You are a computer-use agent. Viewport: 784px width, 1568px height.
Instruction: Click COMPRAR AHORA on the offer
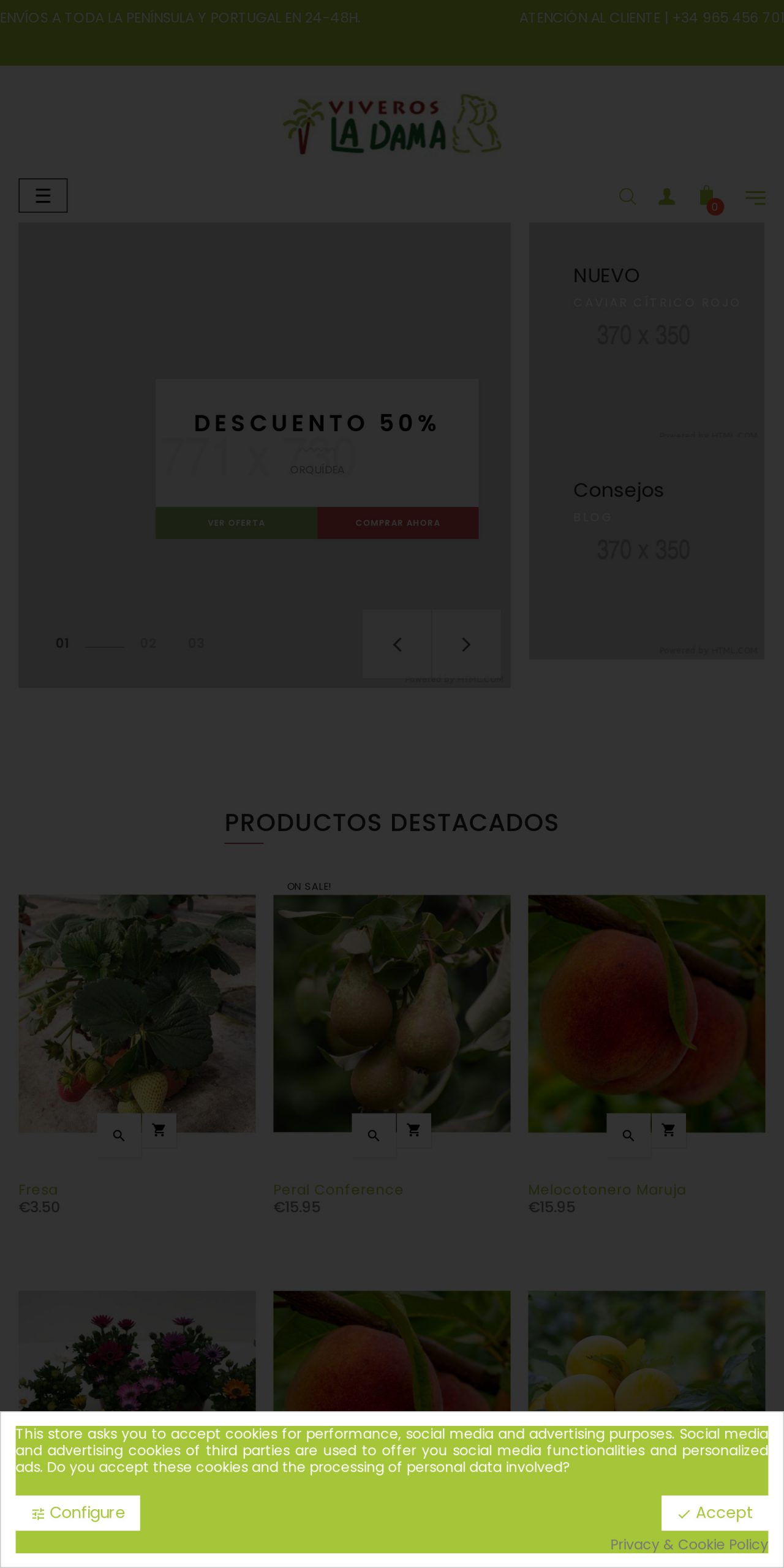click(x=398, y=522)
